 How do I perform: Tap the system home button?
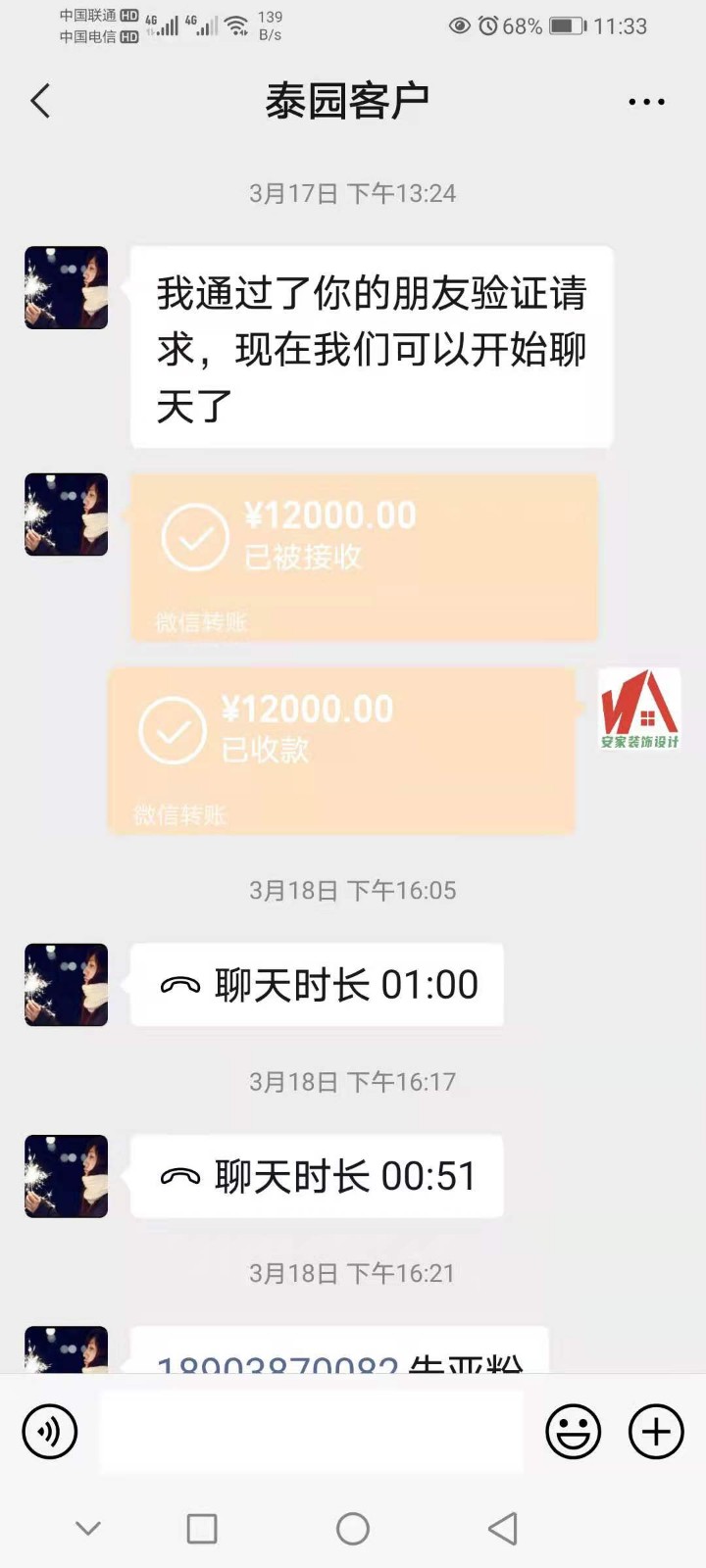click(x=353, y=1529)
